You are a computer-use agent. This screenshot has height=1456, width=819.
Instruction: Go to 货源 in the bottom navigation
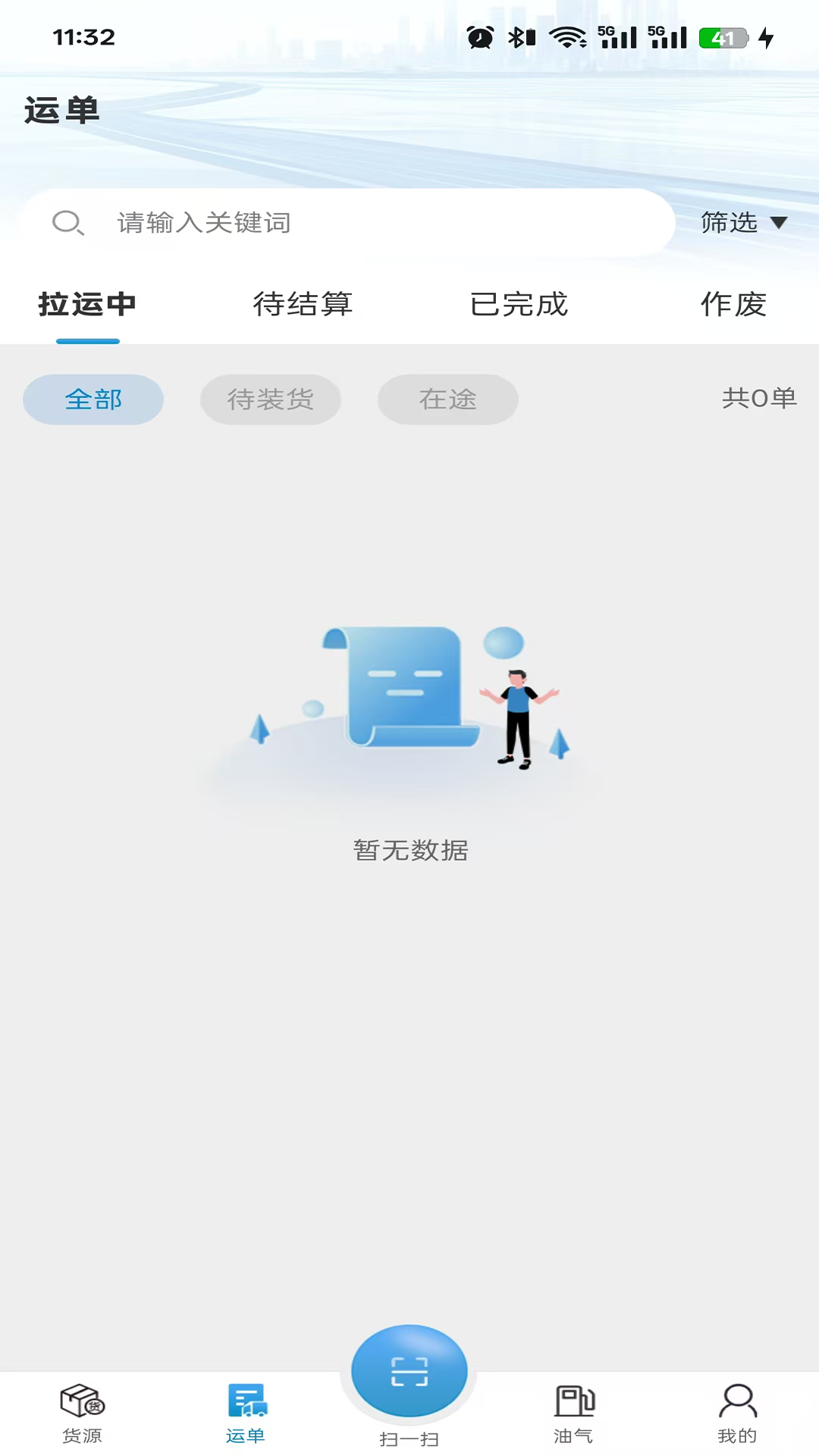pos(82,1414)
